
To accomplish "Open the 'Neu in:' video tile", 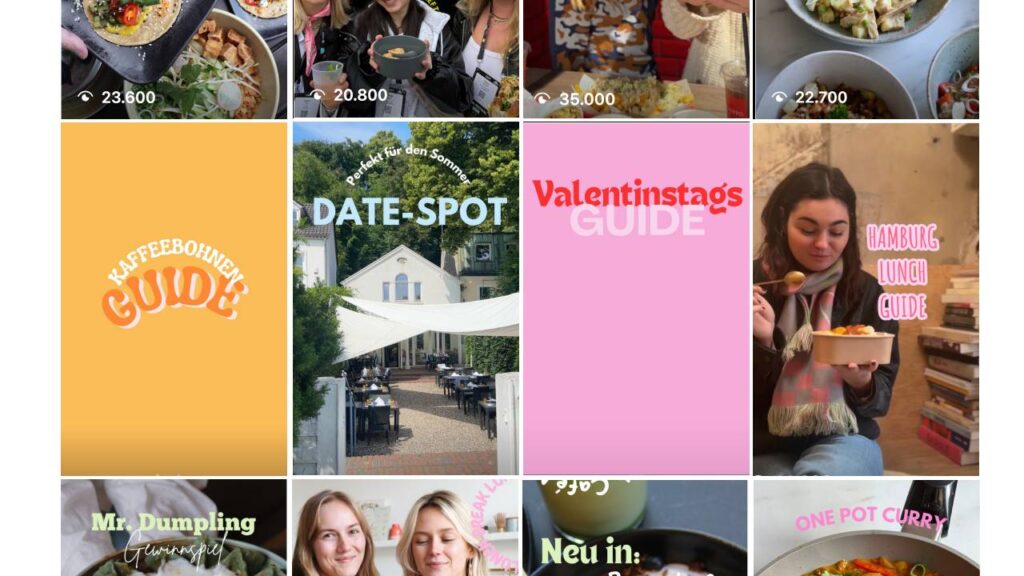I will point(636,528).
